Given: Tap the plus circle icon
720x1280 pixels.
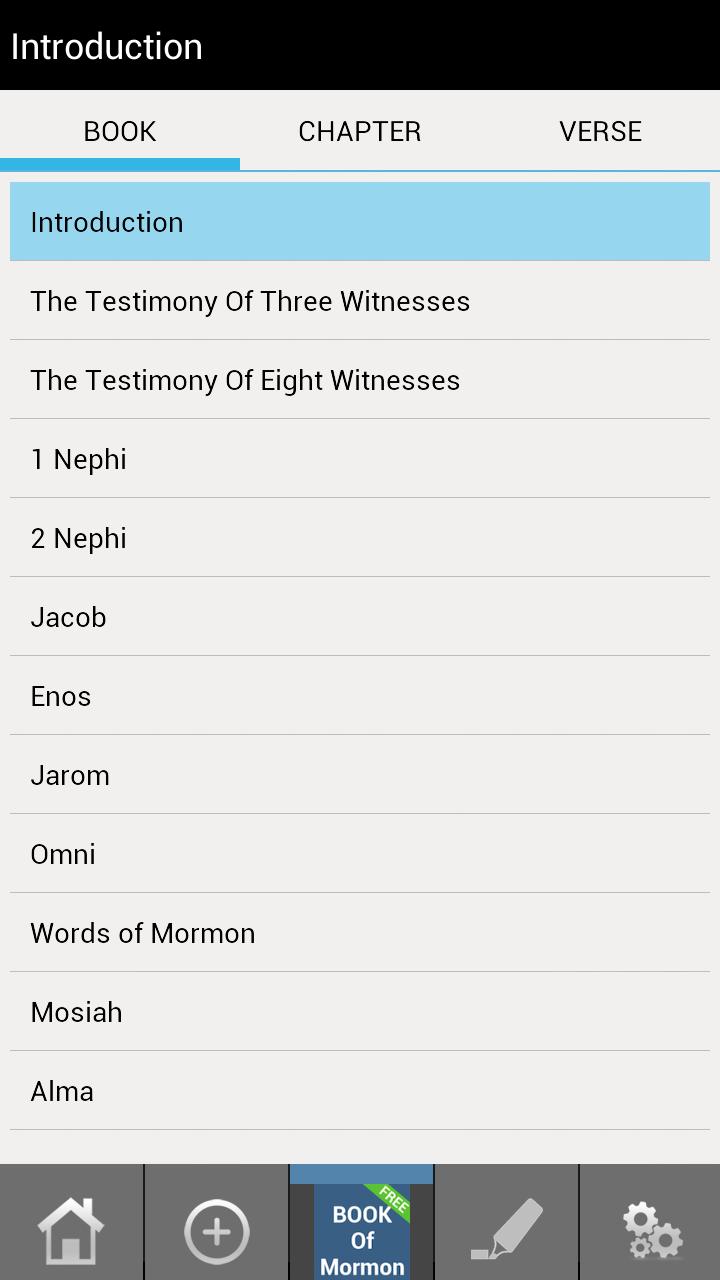Looking at the screenshot, I should (x=216, y=1229).
